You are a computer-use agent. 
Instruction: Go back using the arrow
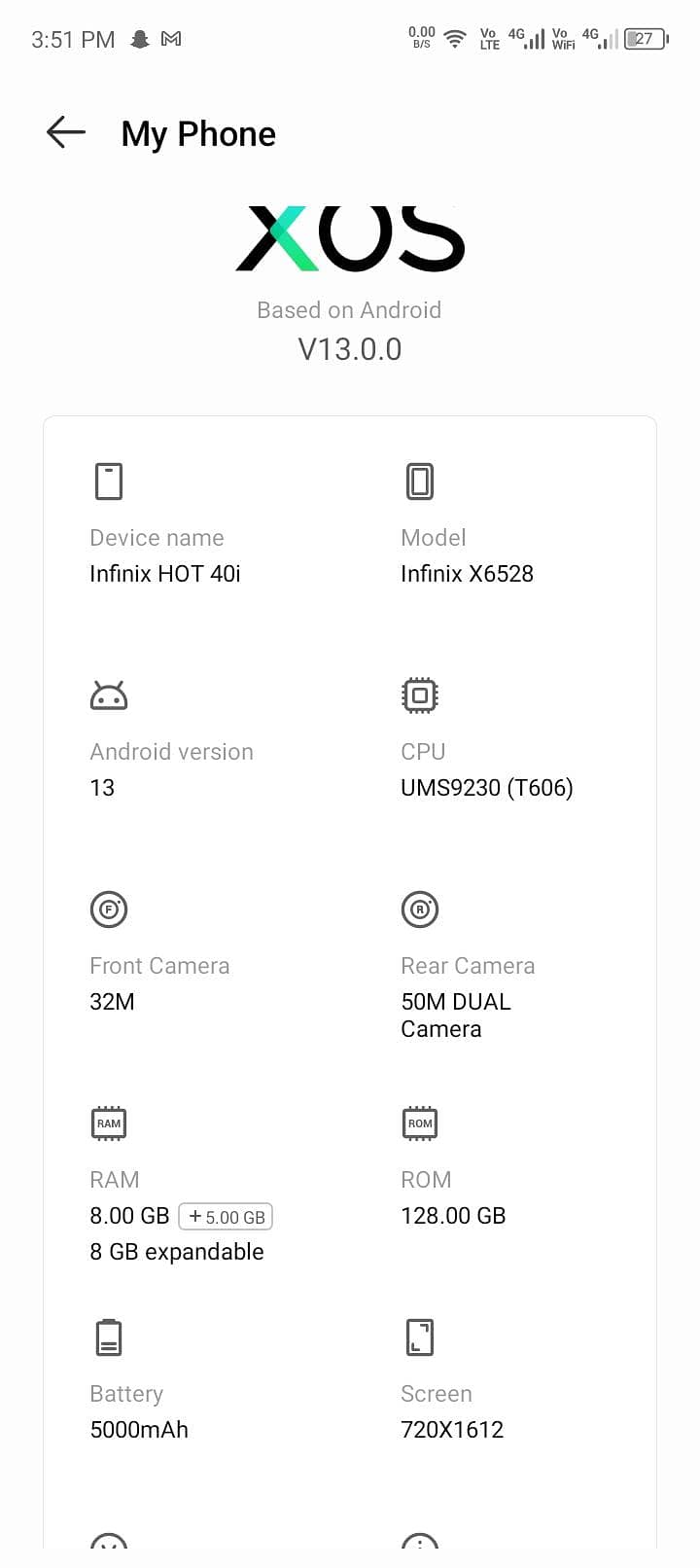pos(64,132)
